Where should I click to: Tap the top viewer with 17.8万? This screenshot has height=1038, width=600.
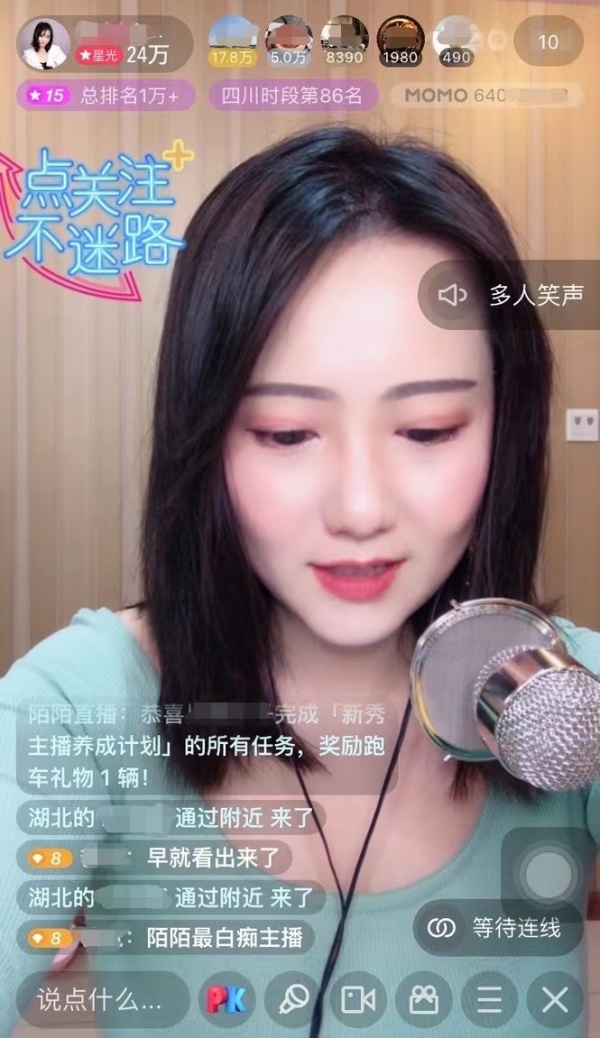coord(230,40)
